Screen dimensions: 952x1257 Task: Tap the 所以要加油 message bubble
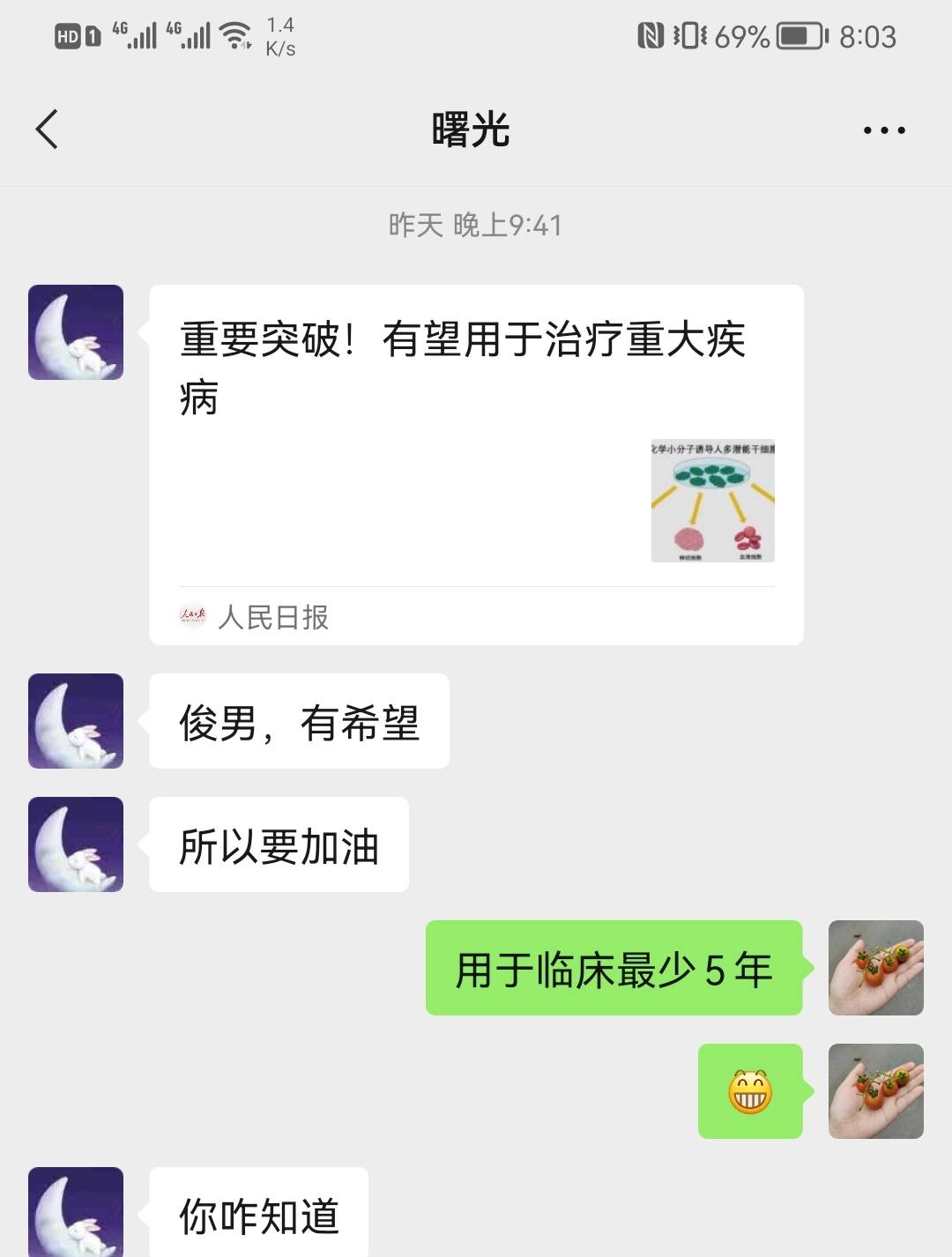pyautogui.click(x=279, y=844)
